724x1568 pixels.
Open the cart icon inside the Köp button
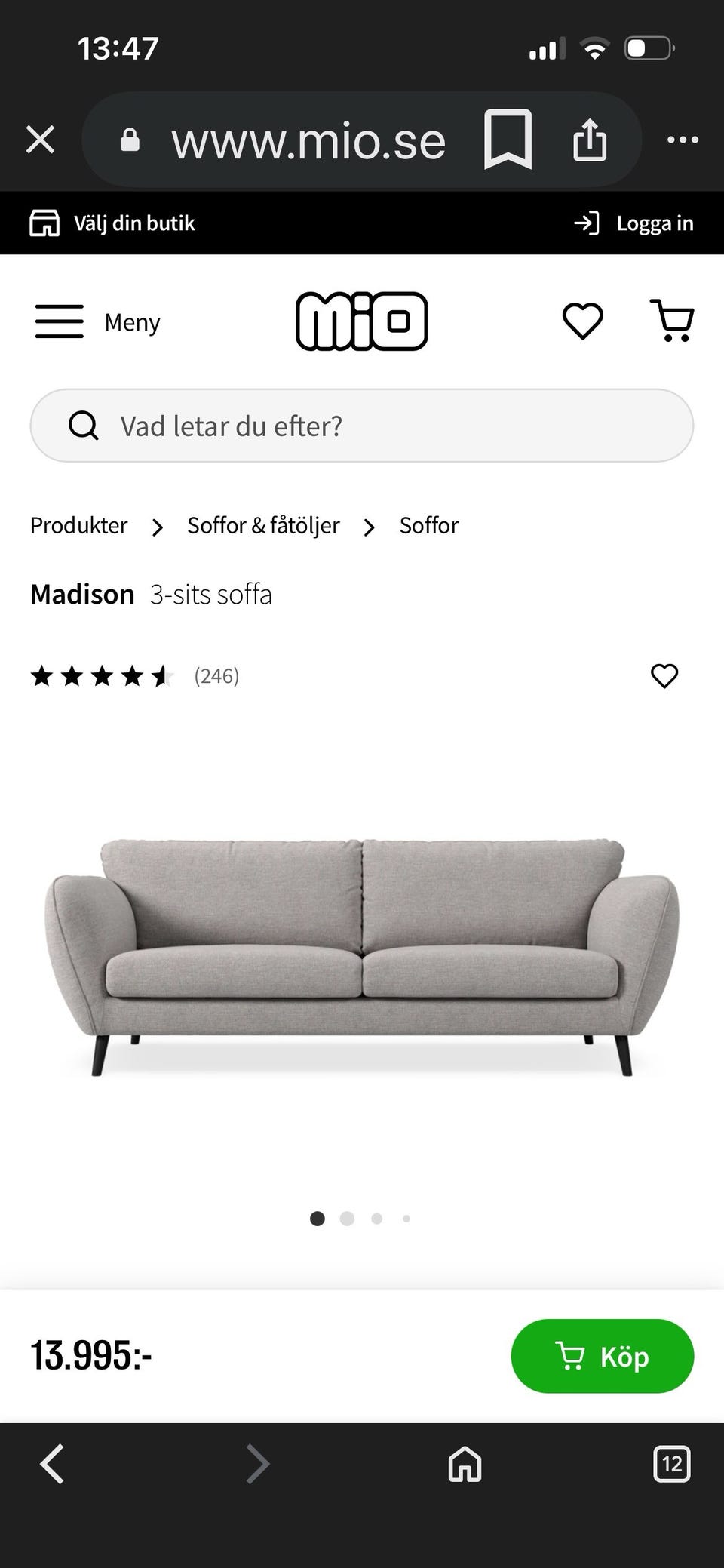(572, 1356)
